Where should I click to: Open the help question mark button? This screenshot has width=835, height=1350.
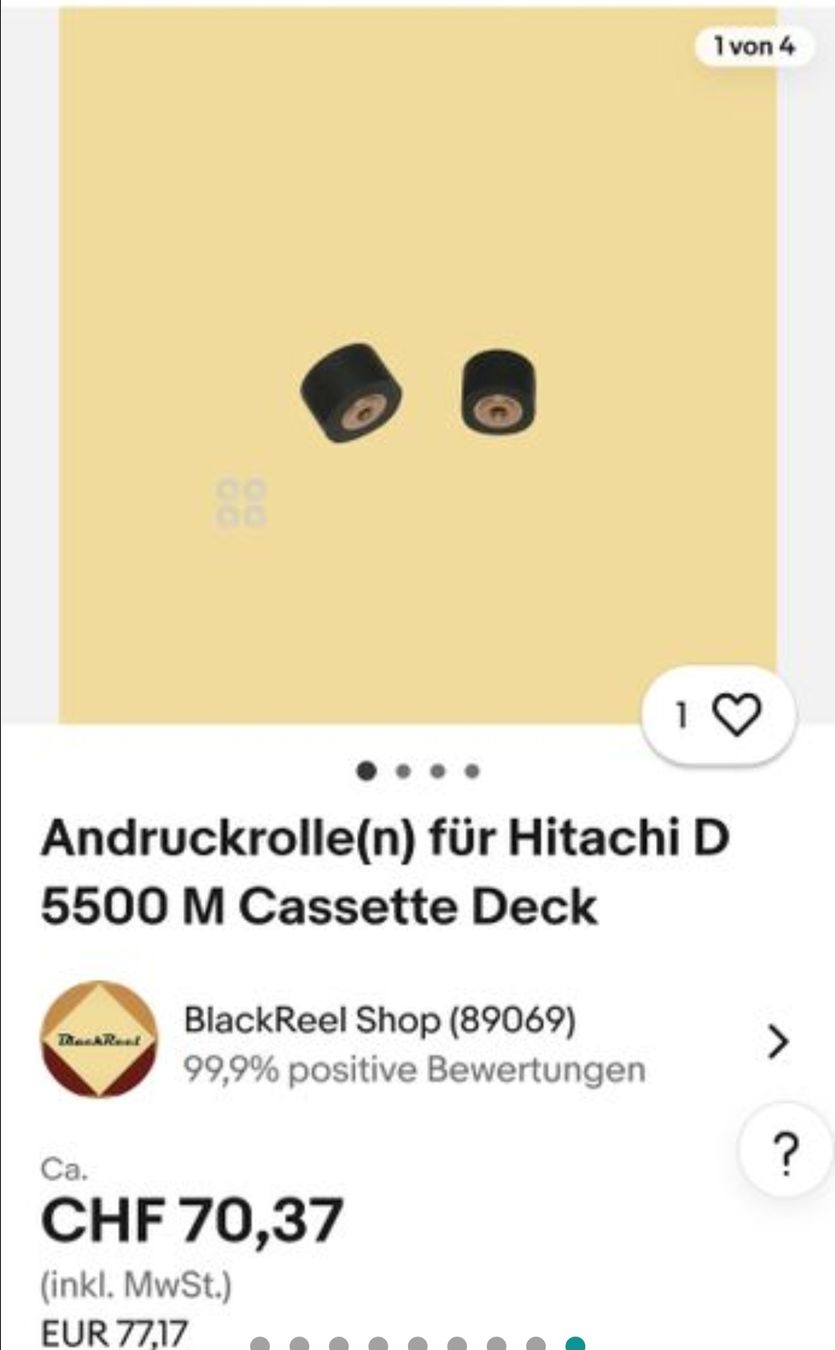786,1154
